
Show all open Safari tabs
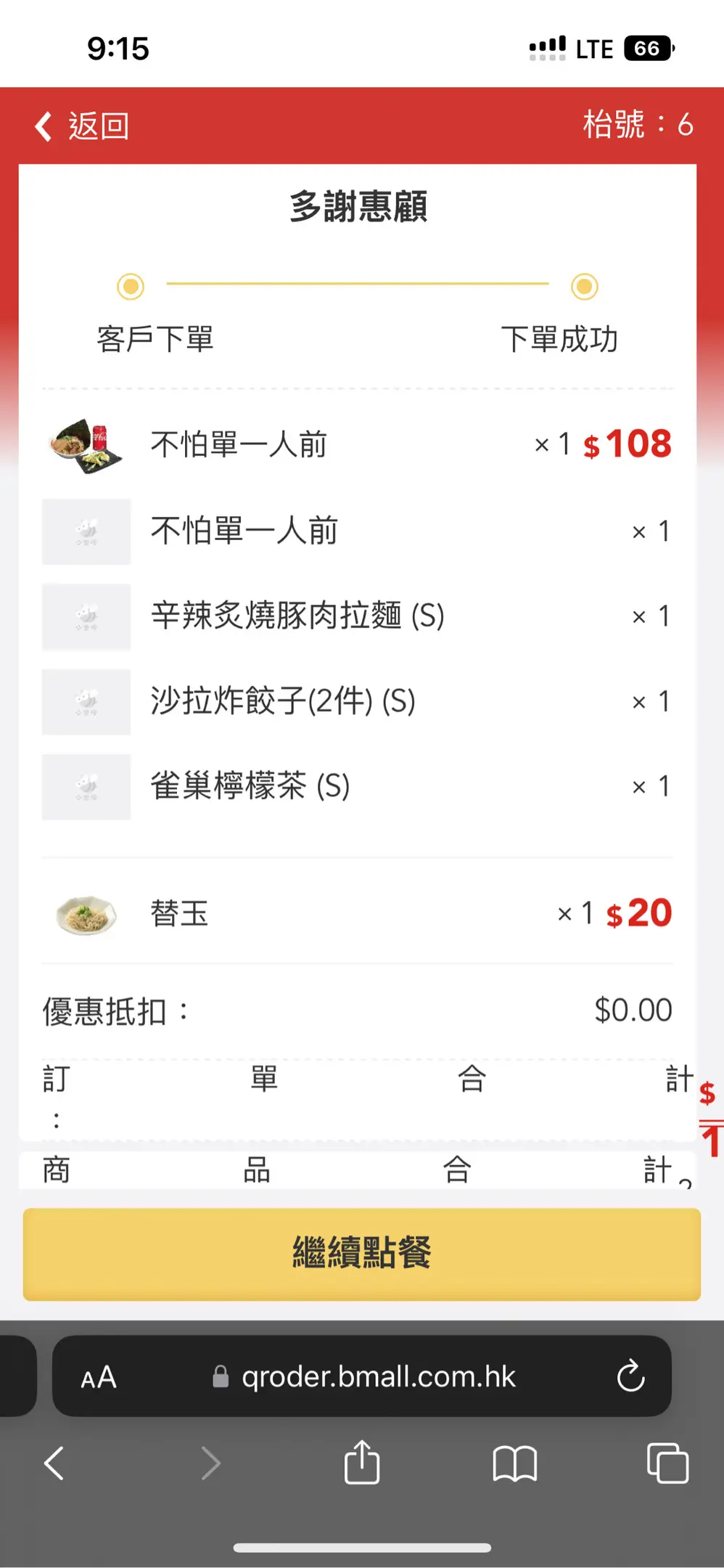click(667, 1463)
